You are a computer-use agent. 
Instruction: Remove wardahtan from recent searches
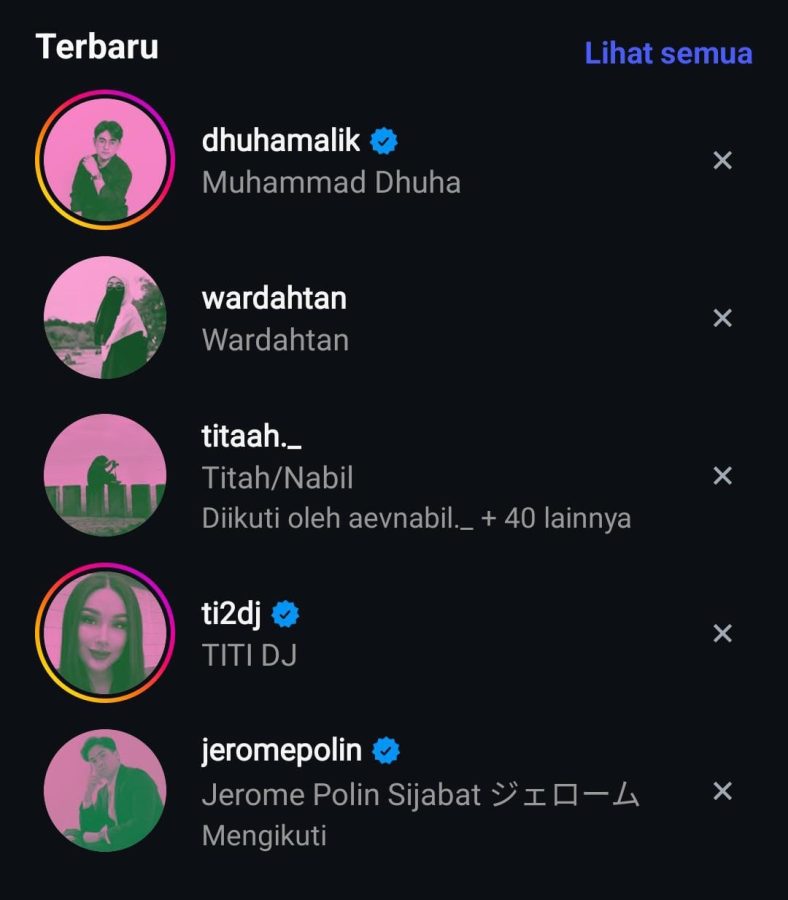tap(722, 318)
